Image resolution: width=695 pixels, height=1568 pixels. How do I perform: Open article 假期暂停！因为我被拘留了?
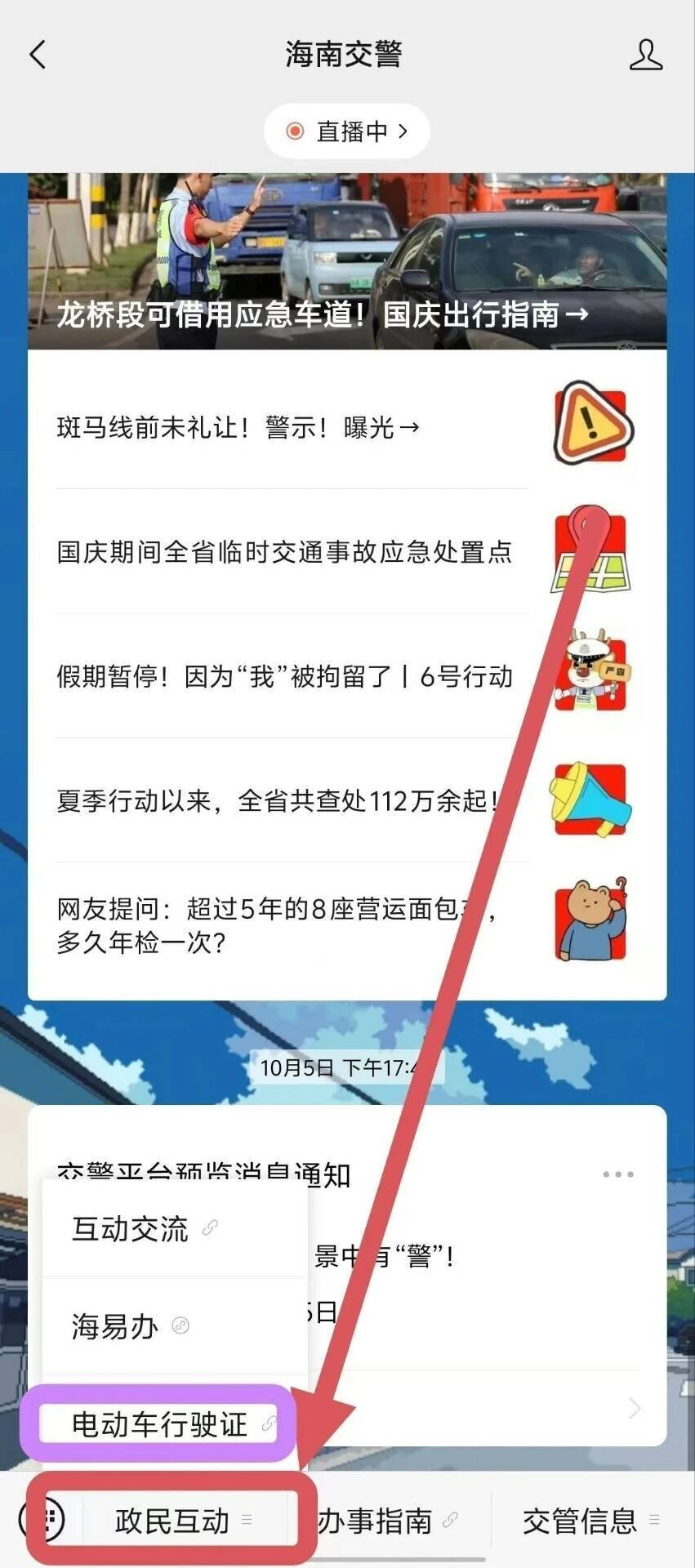(284, 677)
